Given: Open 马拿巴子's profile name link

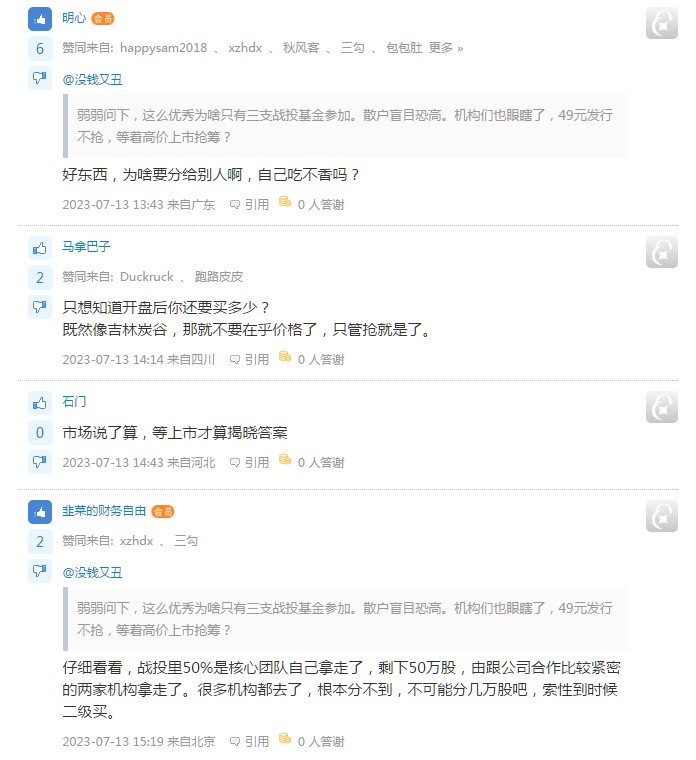Looking at the screenshot, I should pos(86,247).
